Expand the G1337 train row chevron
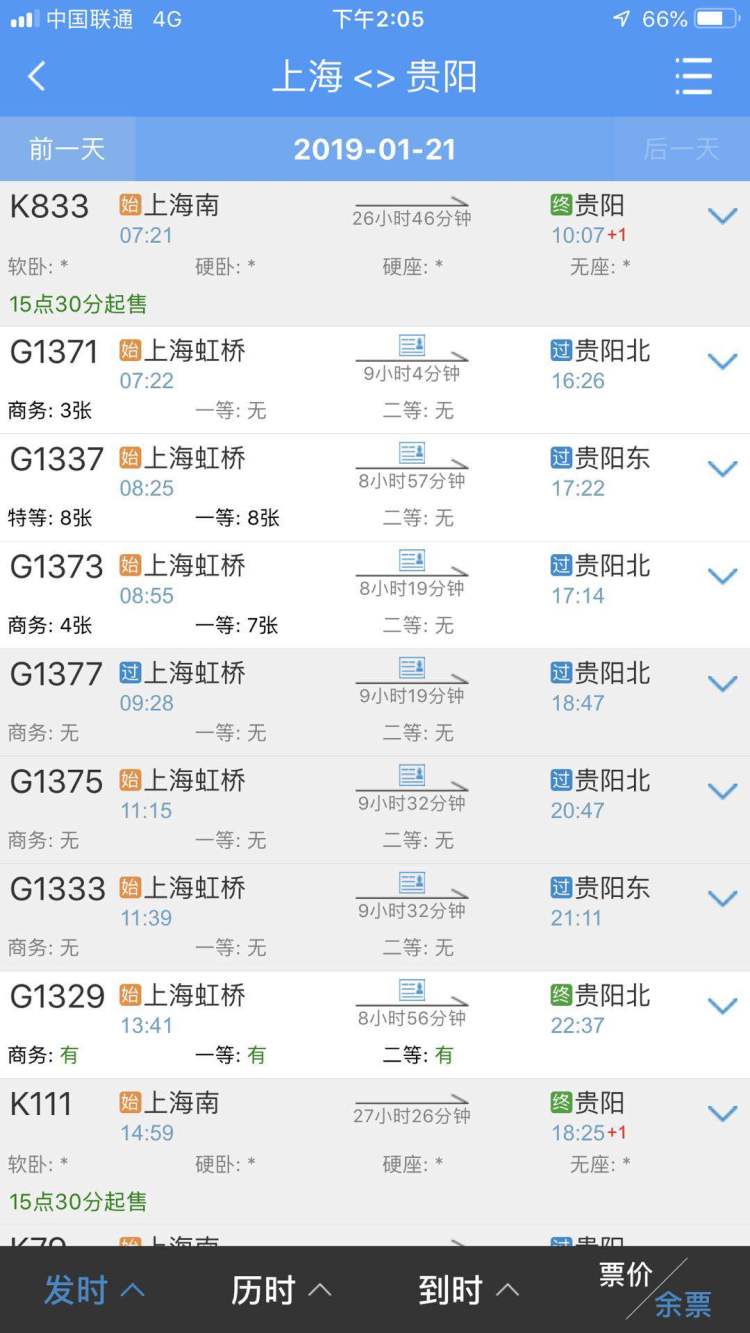The image size is (750, 1333). [x=722, y=468]
